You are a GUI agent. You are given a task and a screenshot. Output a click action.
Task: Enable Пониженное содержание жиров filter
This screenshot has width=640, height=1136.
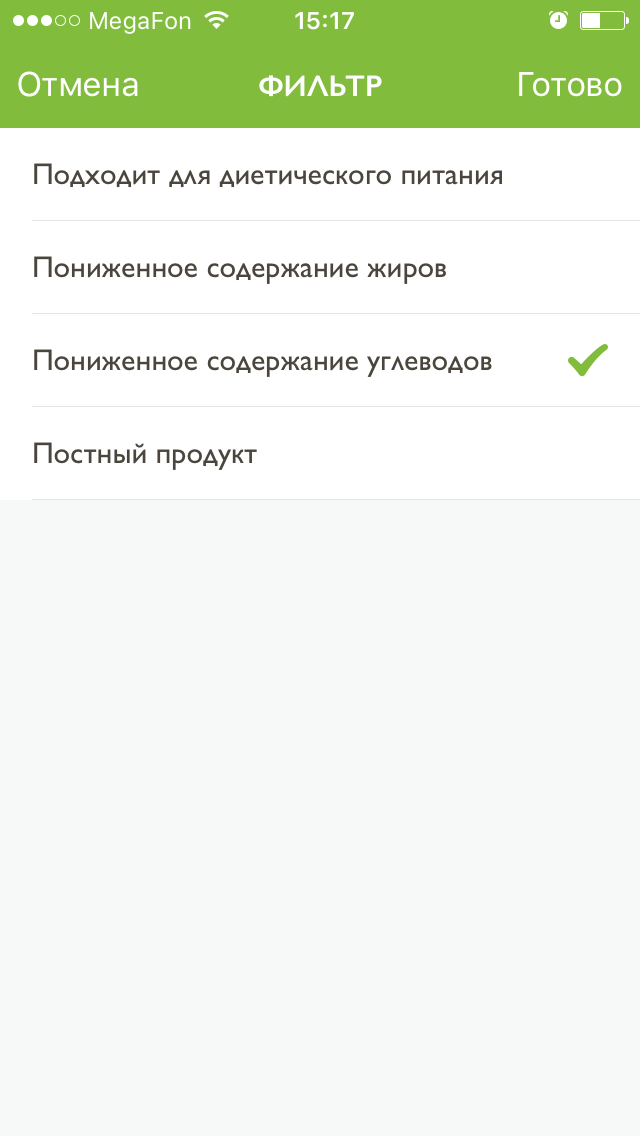(240, 269)
